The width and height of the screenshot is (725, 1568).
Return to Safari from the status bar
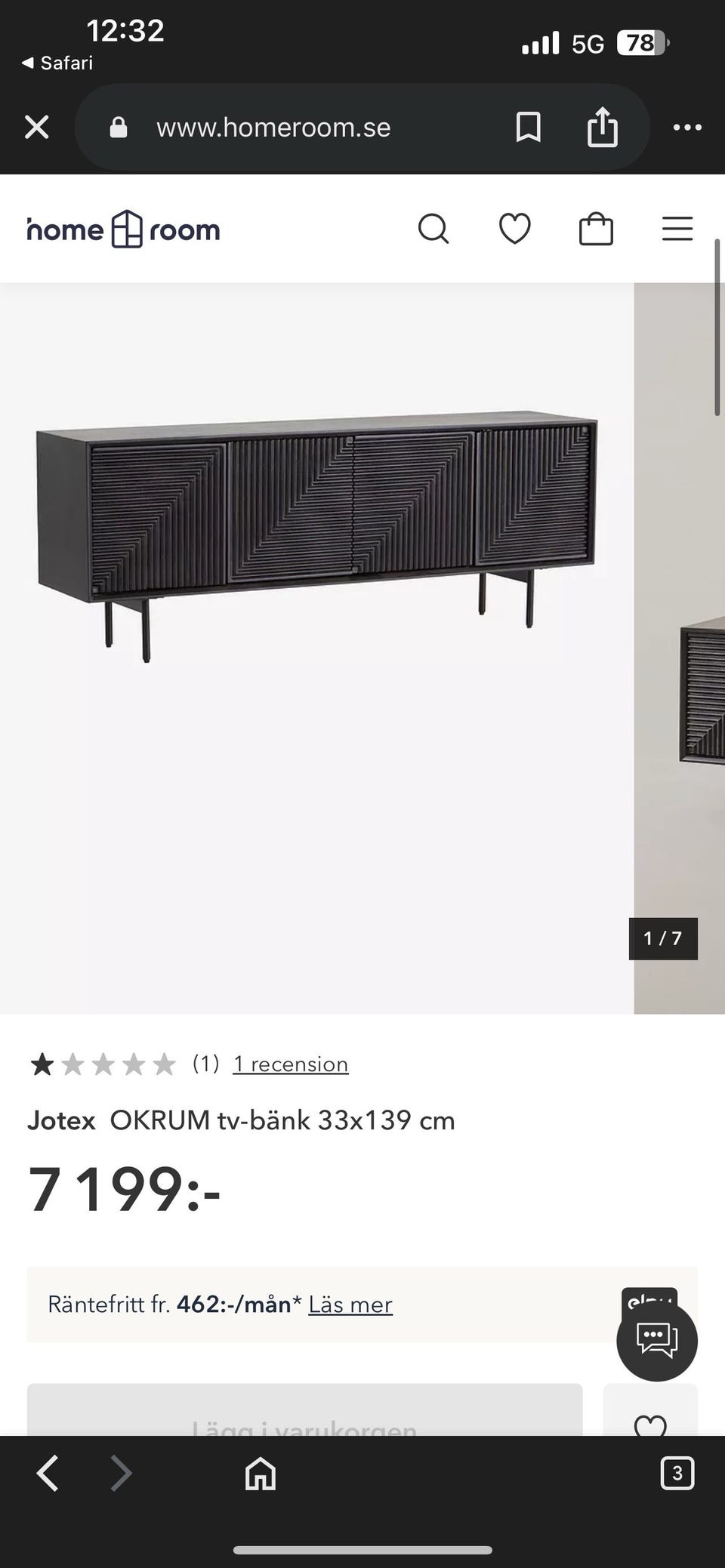pyautogui.click(x=57, y=63)
